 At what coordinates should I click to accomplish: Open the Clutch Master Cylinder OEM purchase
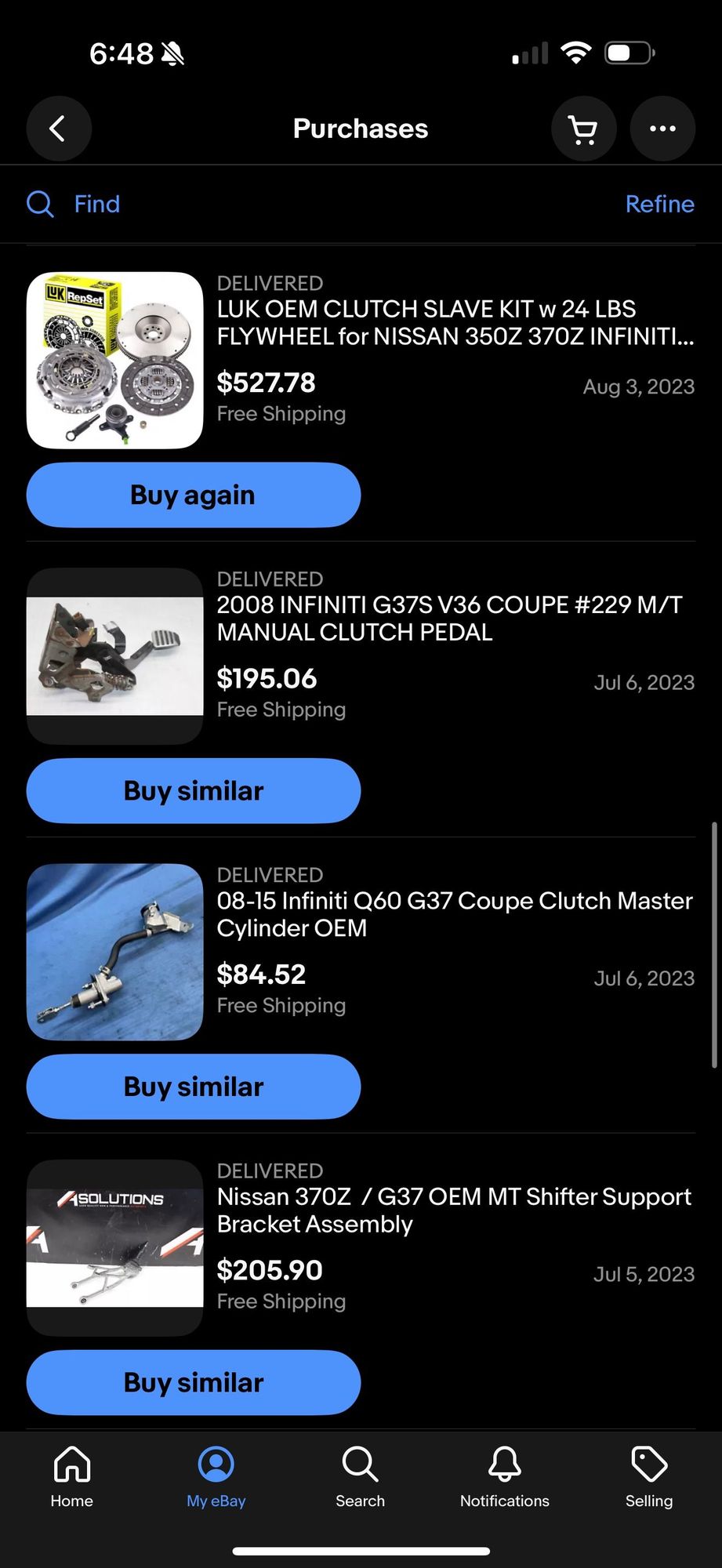point(455,914)
